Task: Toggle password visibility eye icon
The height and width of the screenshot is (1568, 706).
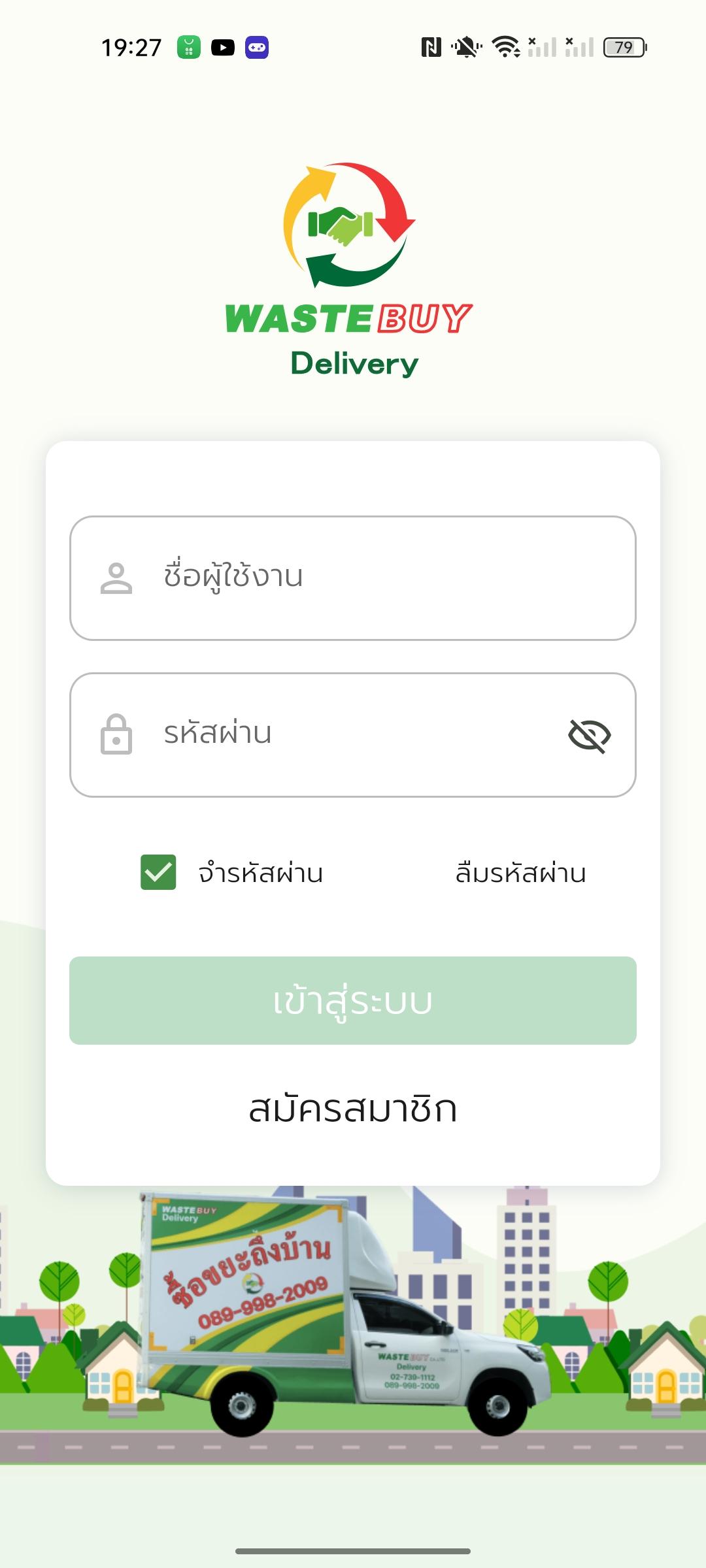Action: coord(589,736)
